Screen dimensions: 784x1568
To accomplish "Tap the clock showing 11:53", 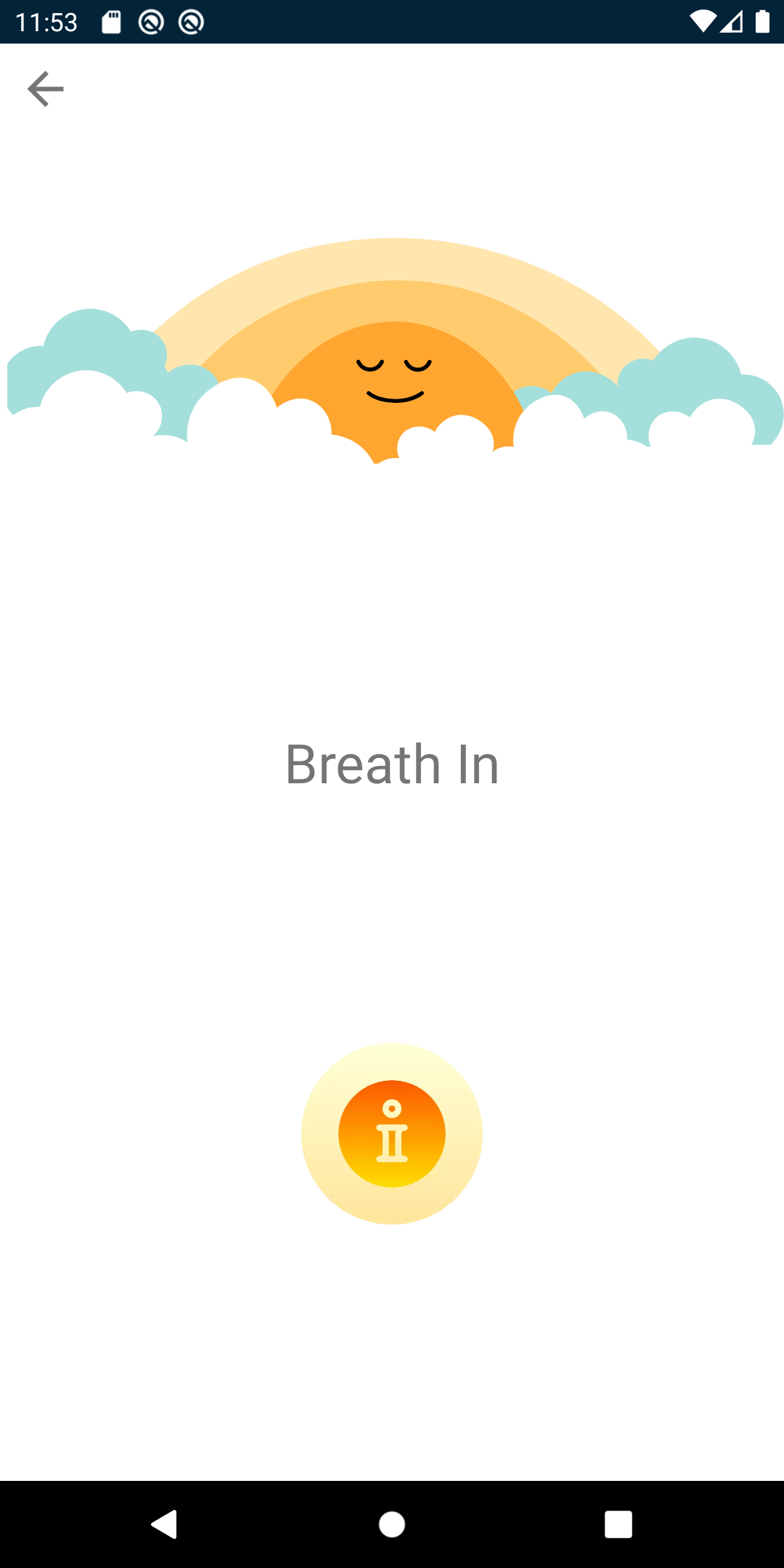I will click(x=45, y=21).
